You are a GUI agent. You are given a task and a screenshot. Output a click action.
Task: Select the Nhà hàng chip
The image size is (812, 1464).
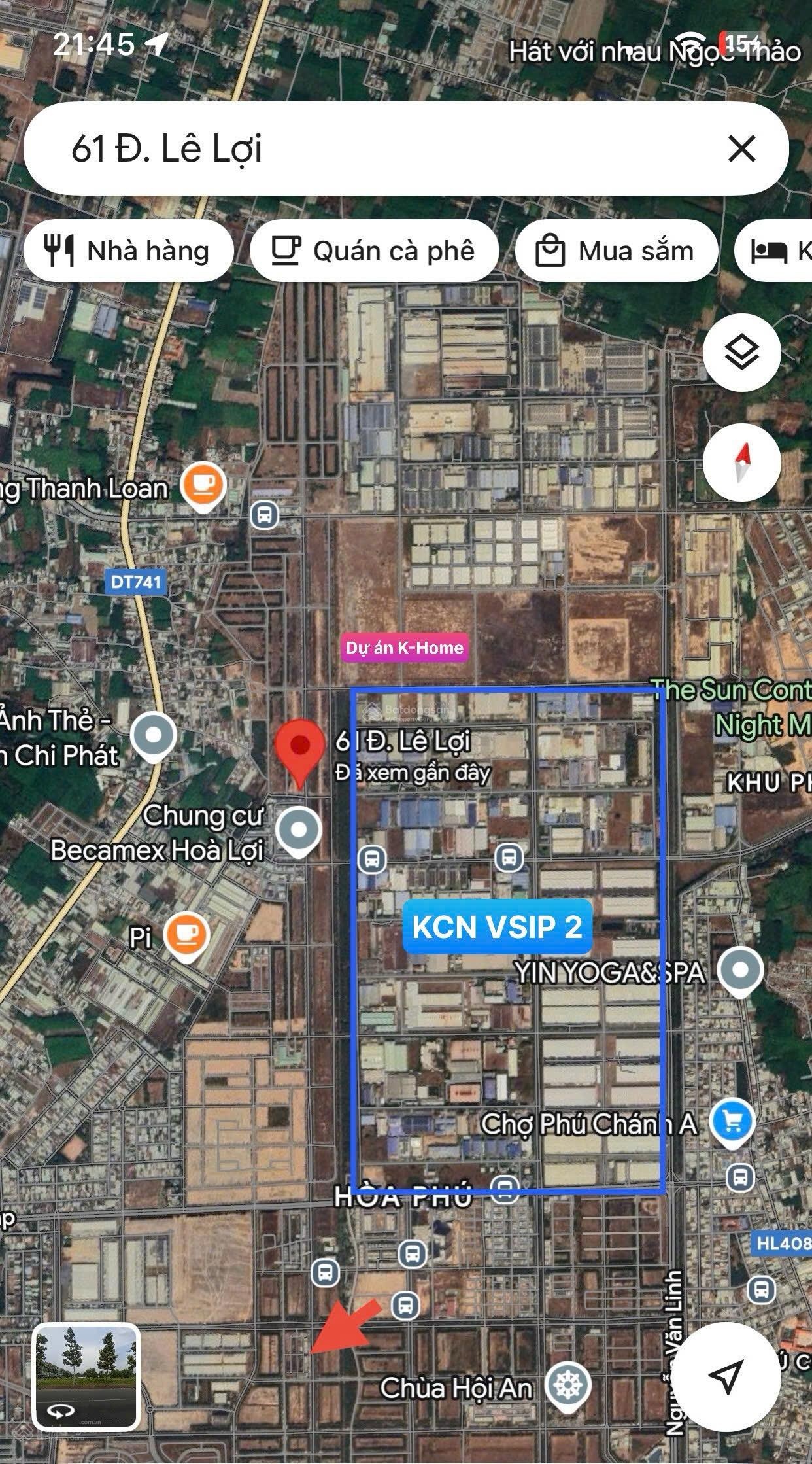click(x=129, y=251)
